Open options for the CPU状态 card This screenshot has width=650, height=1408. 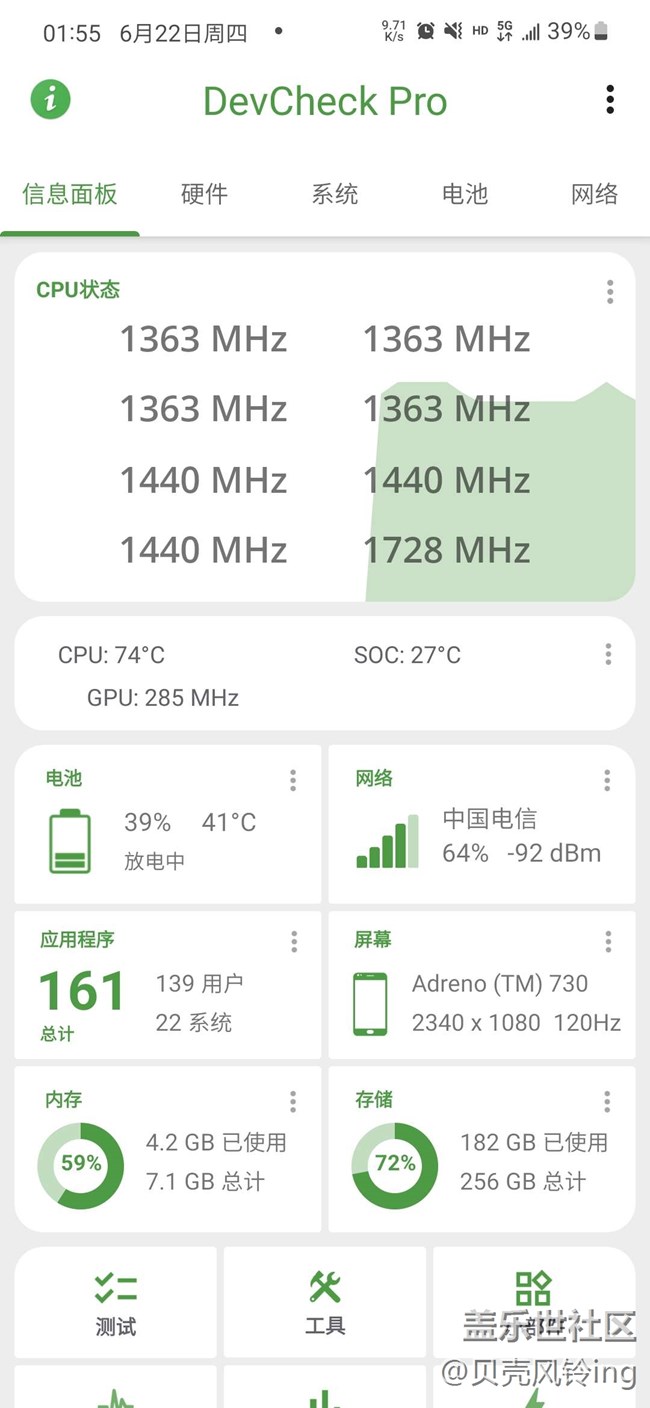610,292
